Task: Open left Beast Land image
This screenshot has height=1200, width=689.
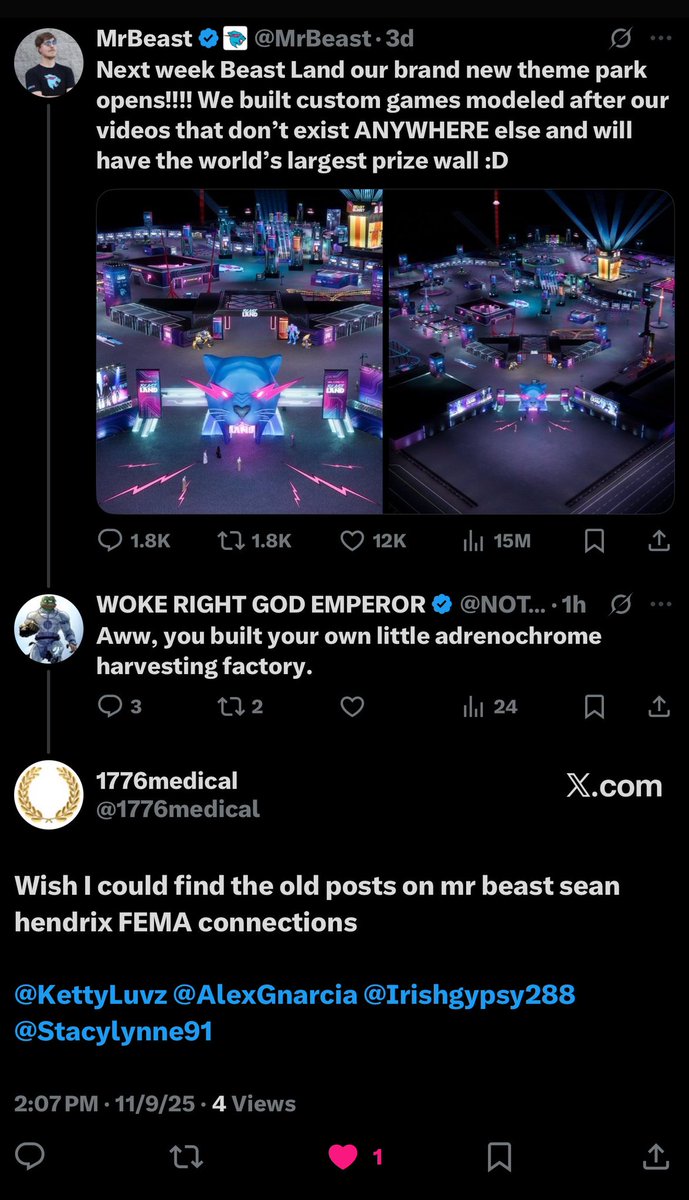Action: 240,351
